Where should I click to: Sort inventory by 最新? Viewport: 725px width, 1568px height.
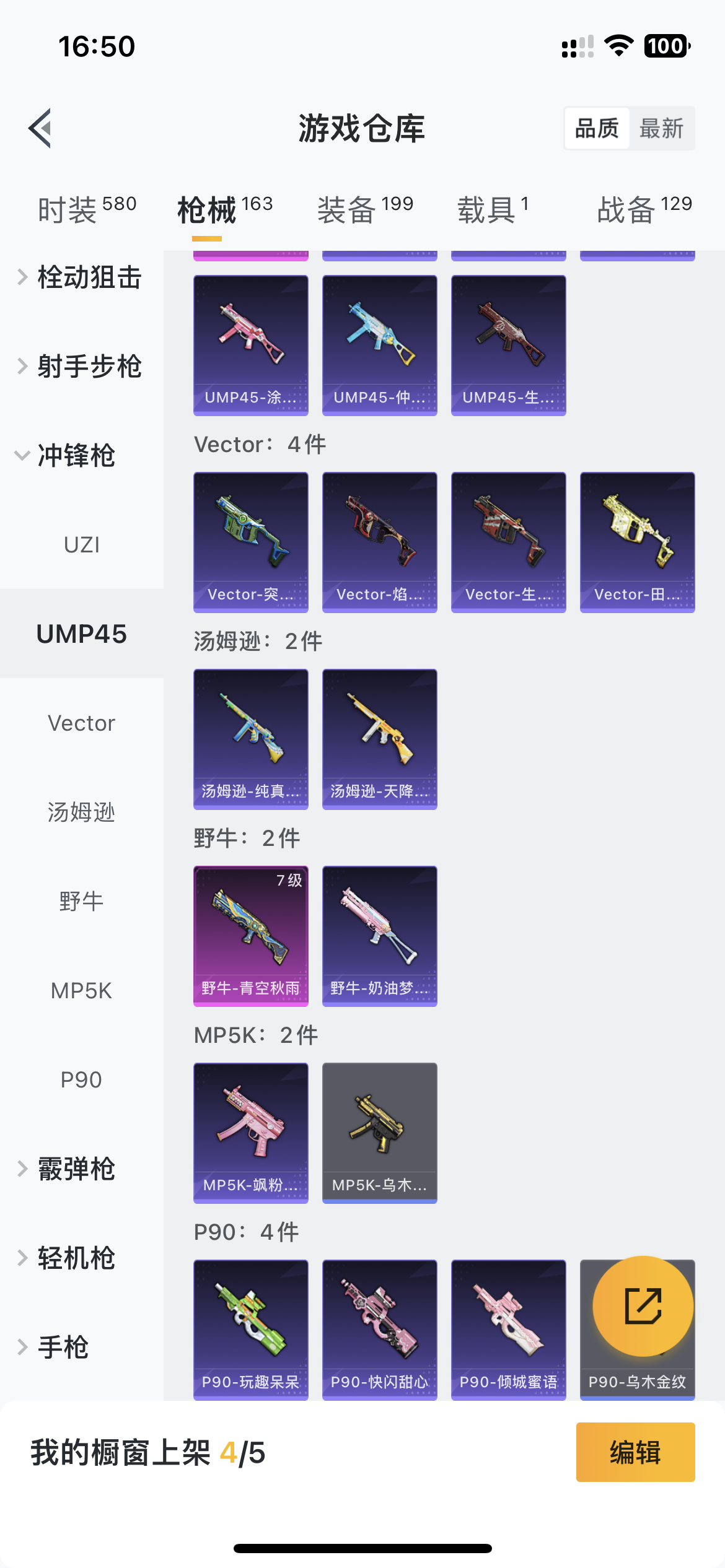tap(661, 128)
